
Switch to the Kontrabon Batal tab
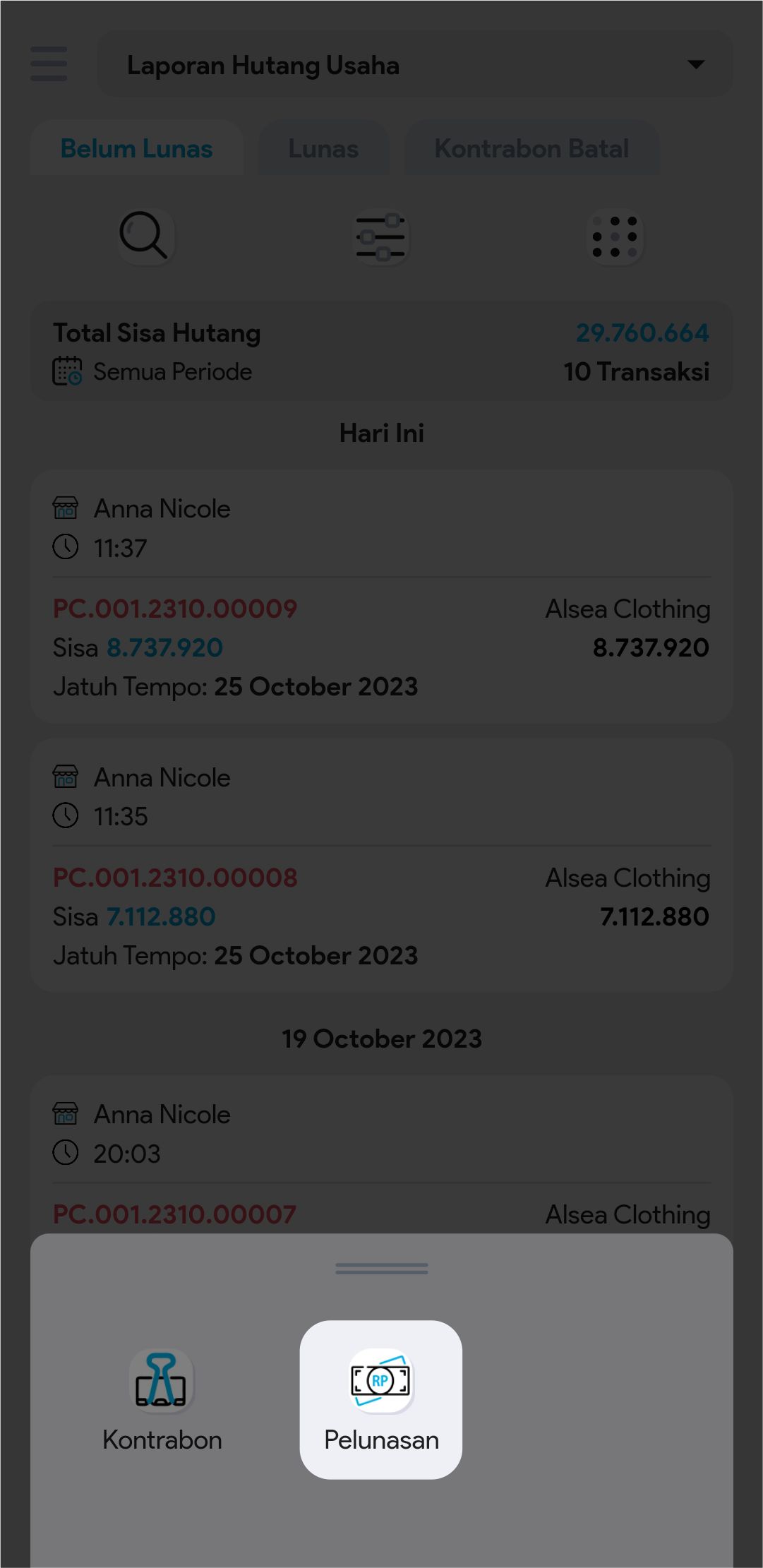pos(531,149)
